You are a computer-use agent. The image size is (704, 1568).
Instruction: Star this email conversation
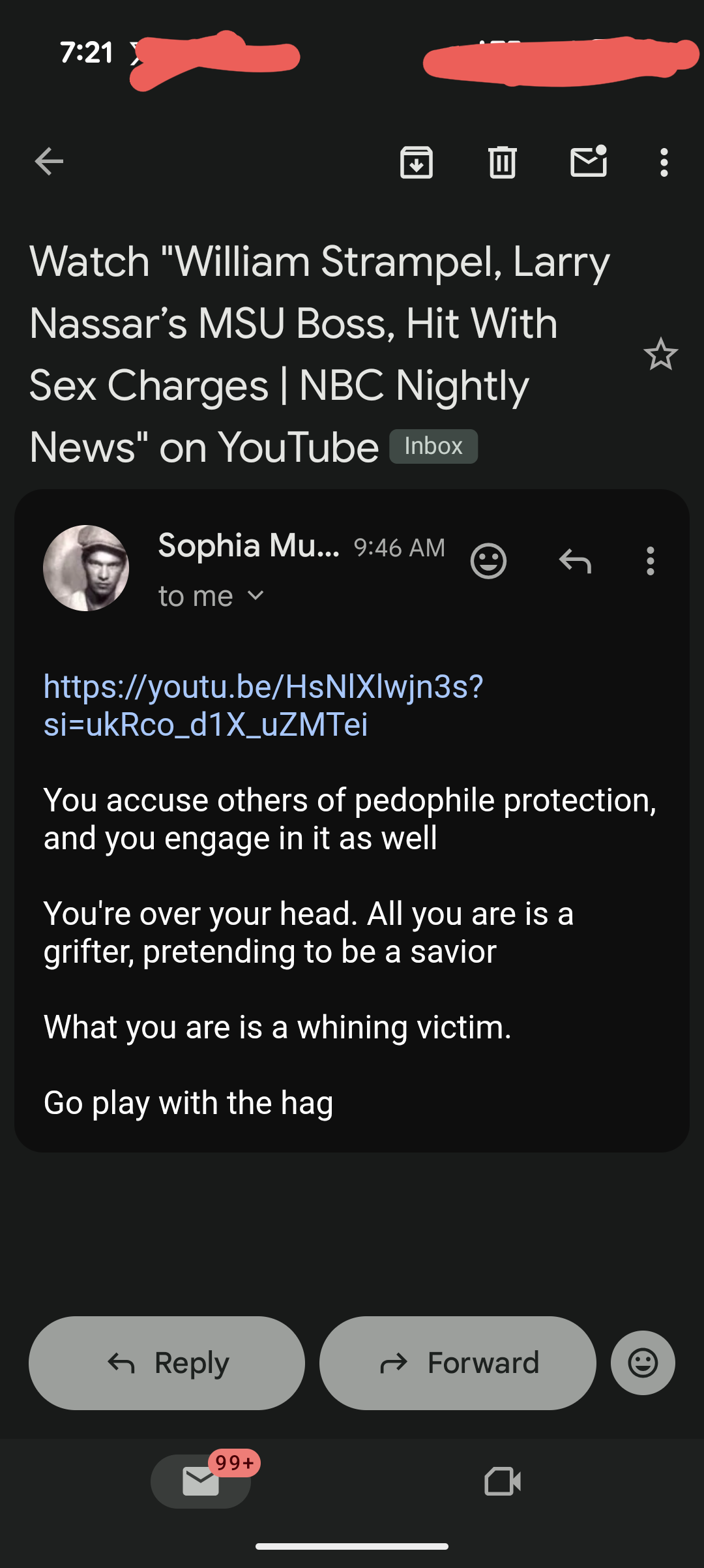pos(660,354)
